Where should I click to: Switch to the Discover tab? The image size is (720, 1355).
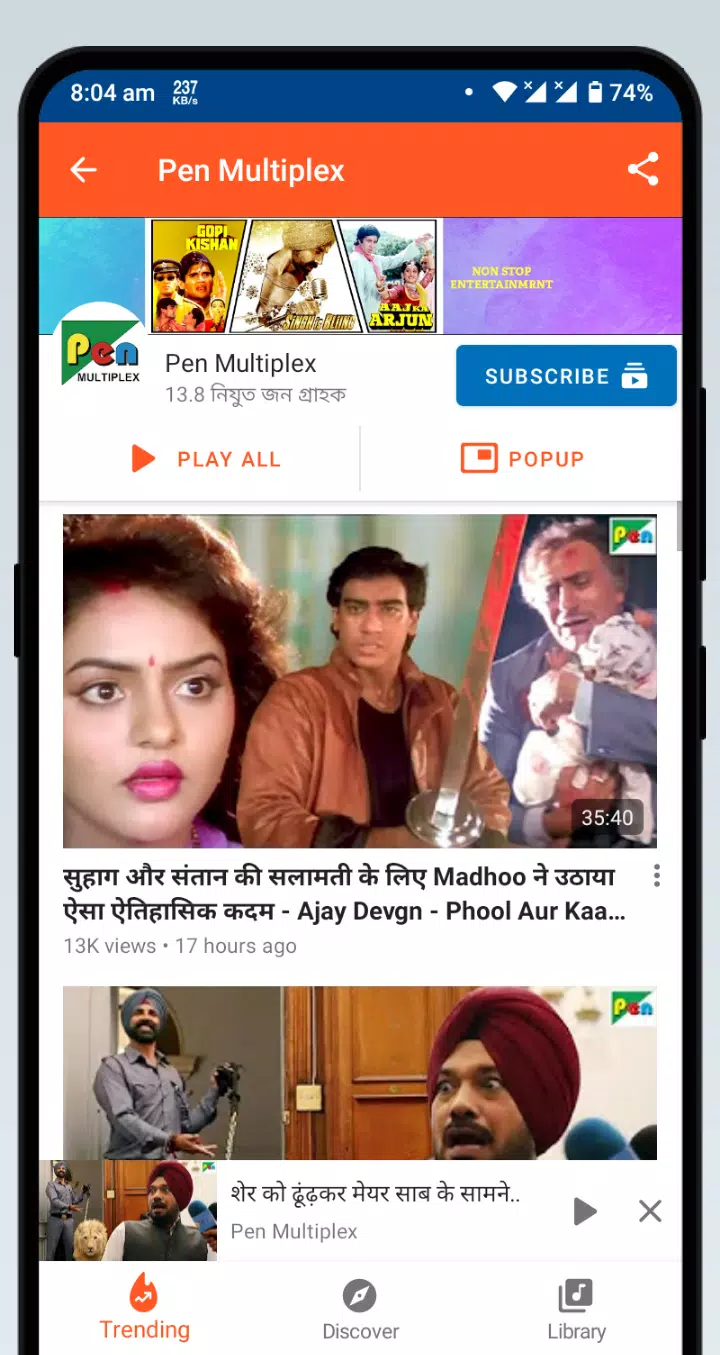click(x=360, y=1309)
